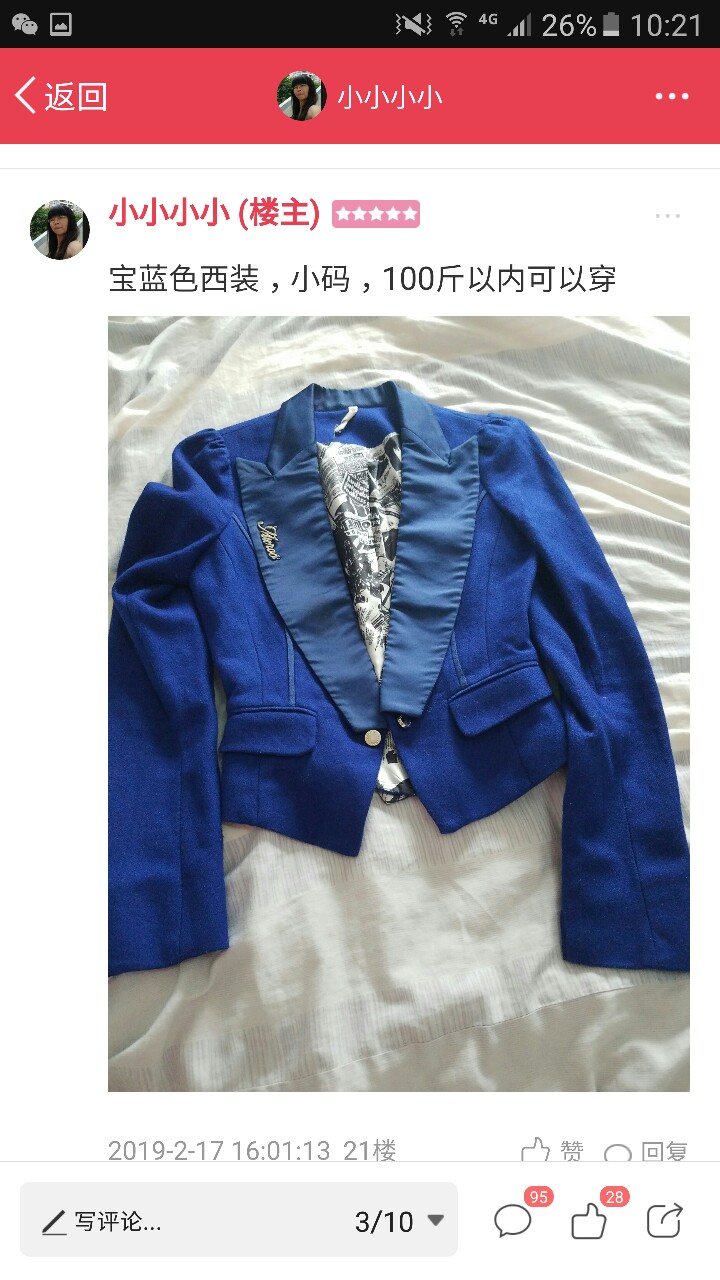
Task: Open the username 小小小小 (楼主) link
Action: click(x=214, y=213)
